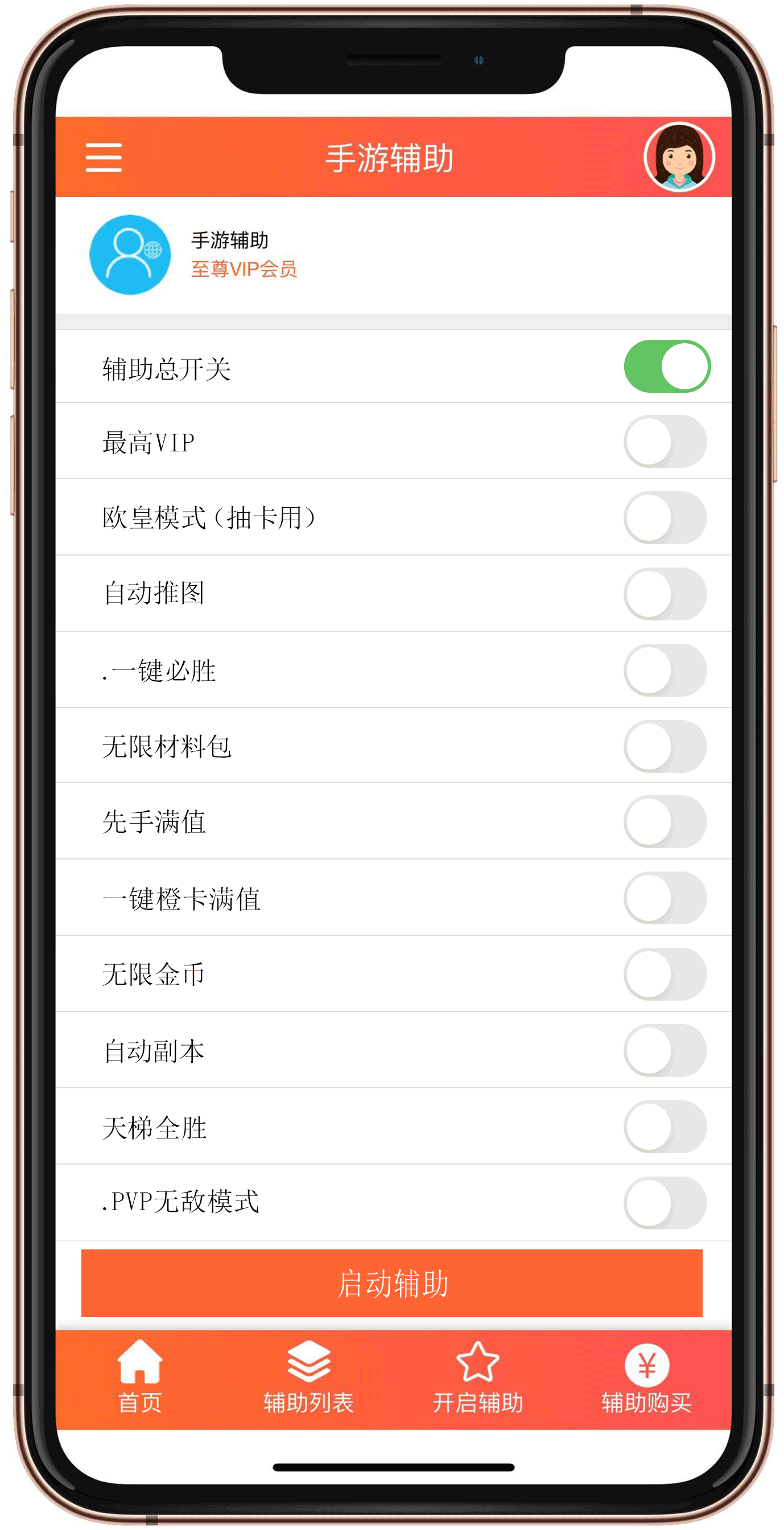
Task: Open the 开启辅助 tab
Action: [478, 1377]
